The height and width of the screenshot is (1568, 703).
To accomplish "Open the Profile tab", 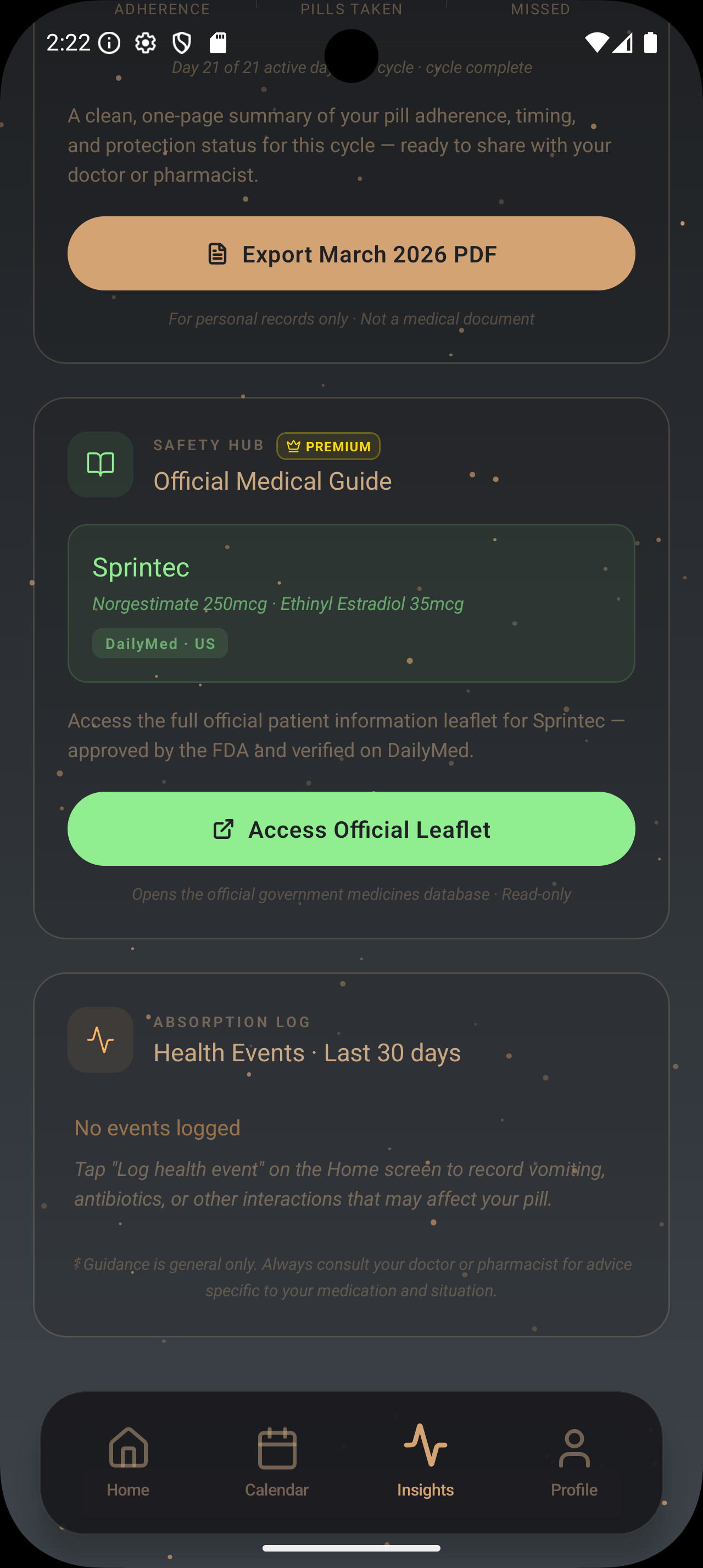I will tap(574, 1461).
